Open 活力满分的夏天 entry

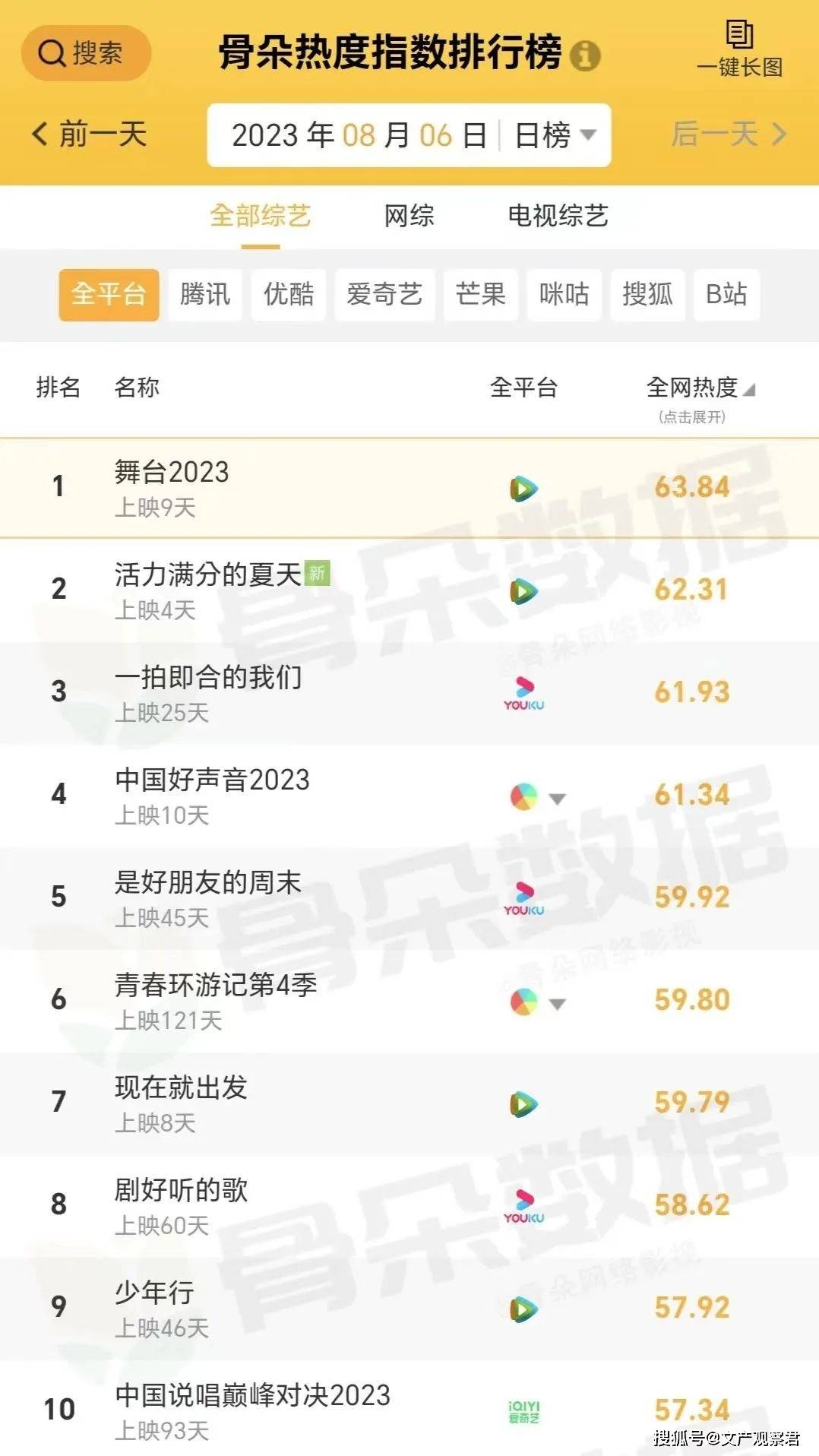pyautogui.click(x=208, y=575)
